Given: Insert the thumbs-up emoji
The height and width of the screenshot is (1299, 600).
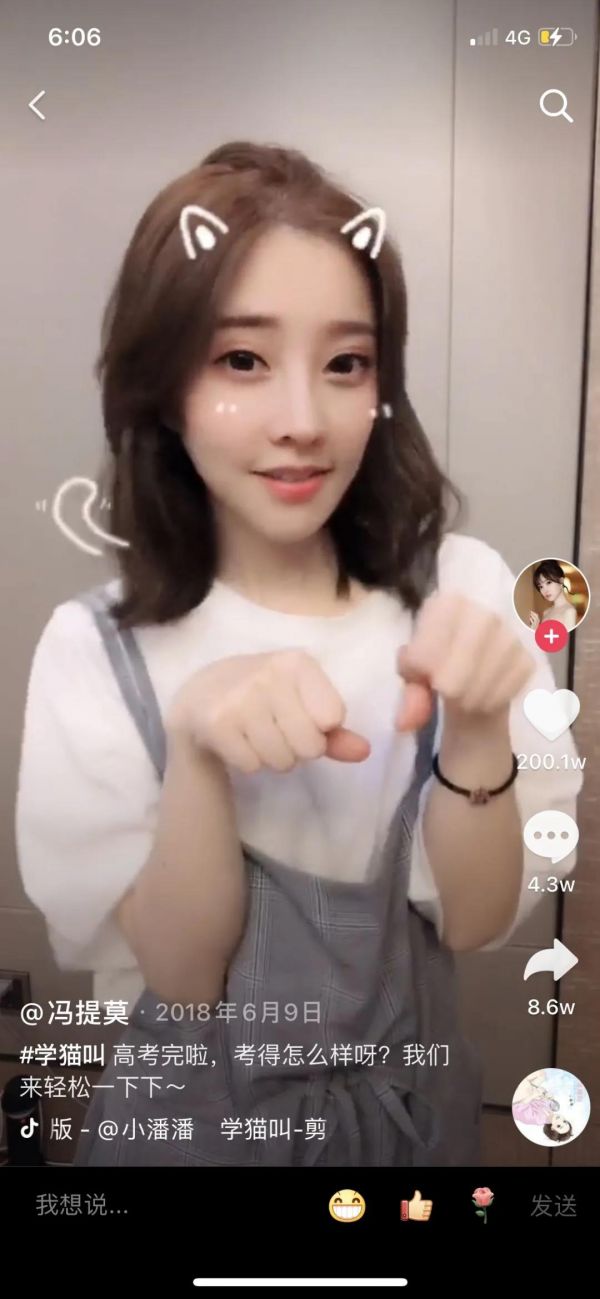Looking at the screenshot, I should 416,1206.
